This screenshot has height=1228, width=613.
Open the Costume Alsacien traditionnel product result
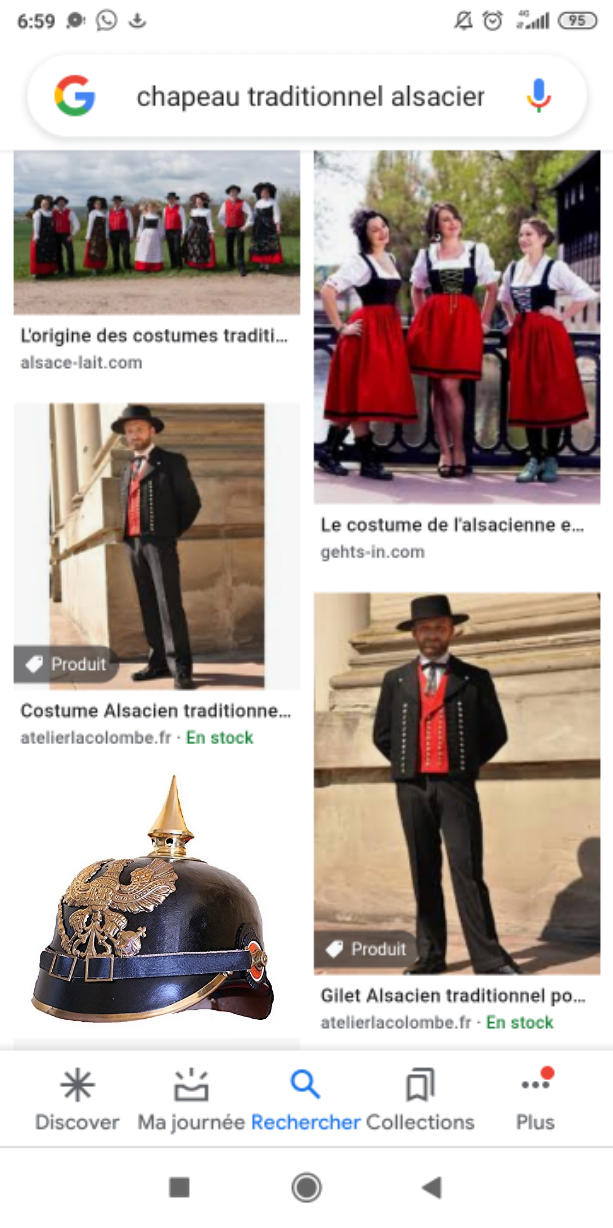pos(156,546)
